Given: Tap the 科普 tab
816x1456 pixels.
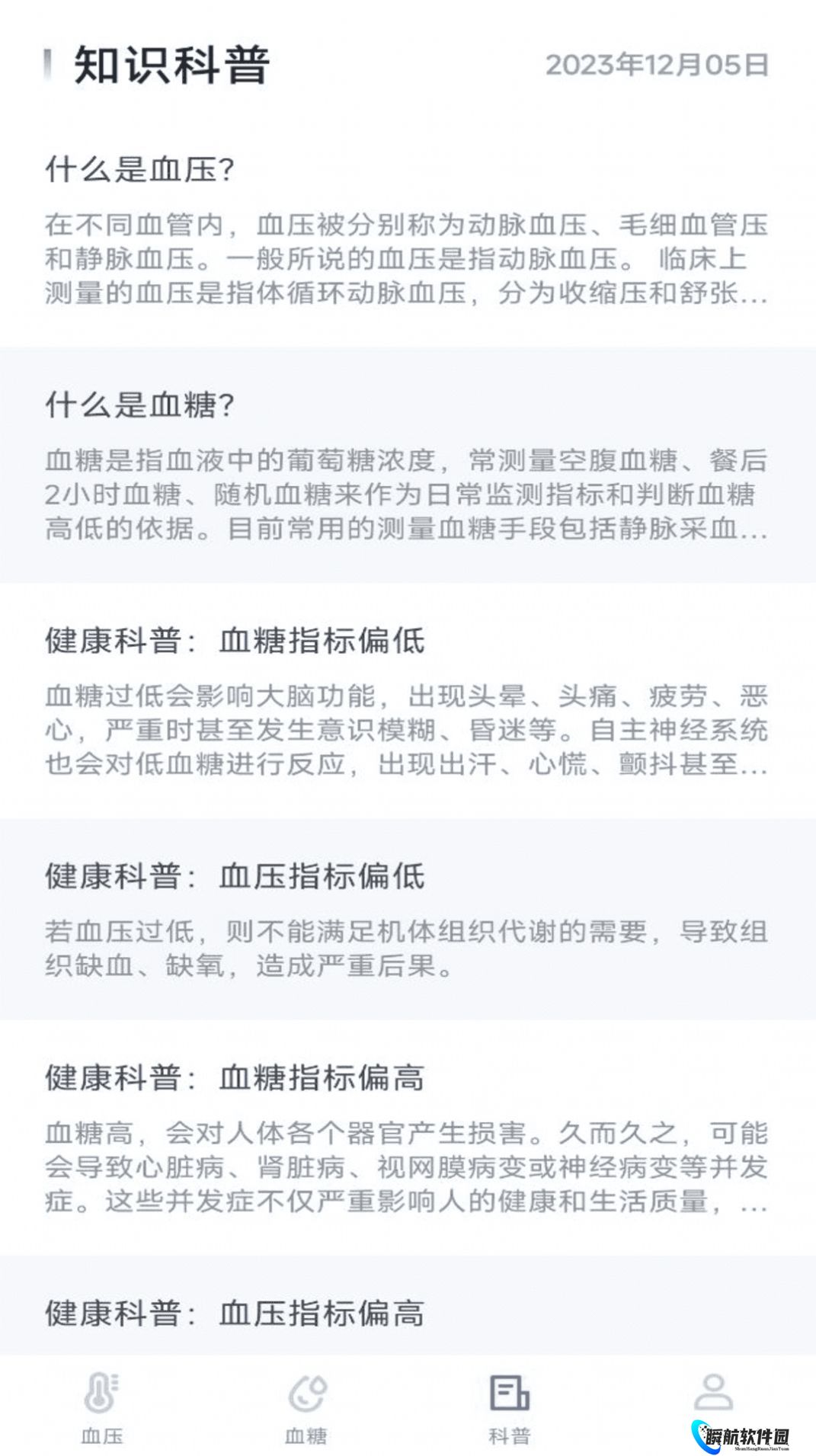Looking at the screenshot, I should [510, 1408].
